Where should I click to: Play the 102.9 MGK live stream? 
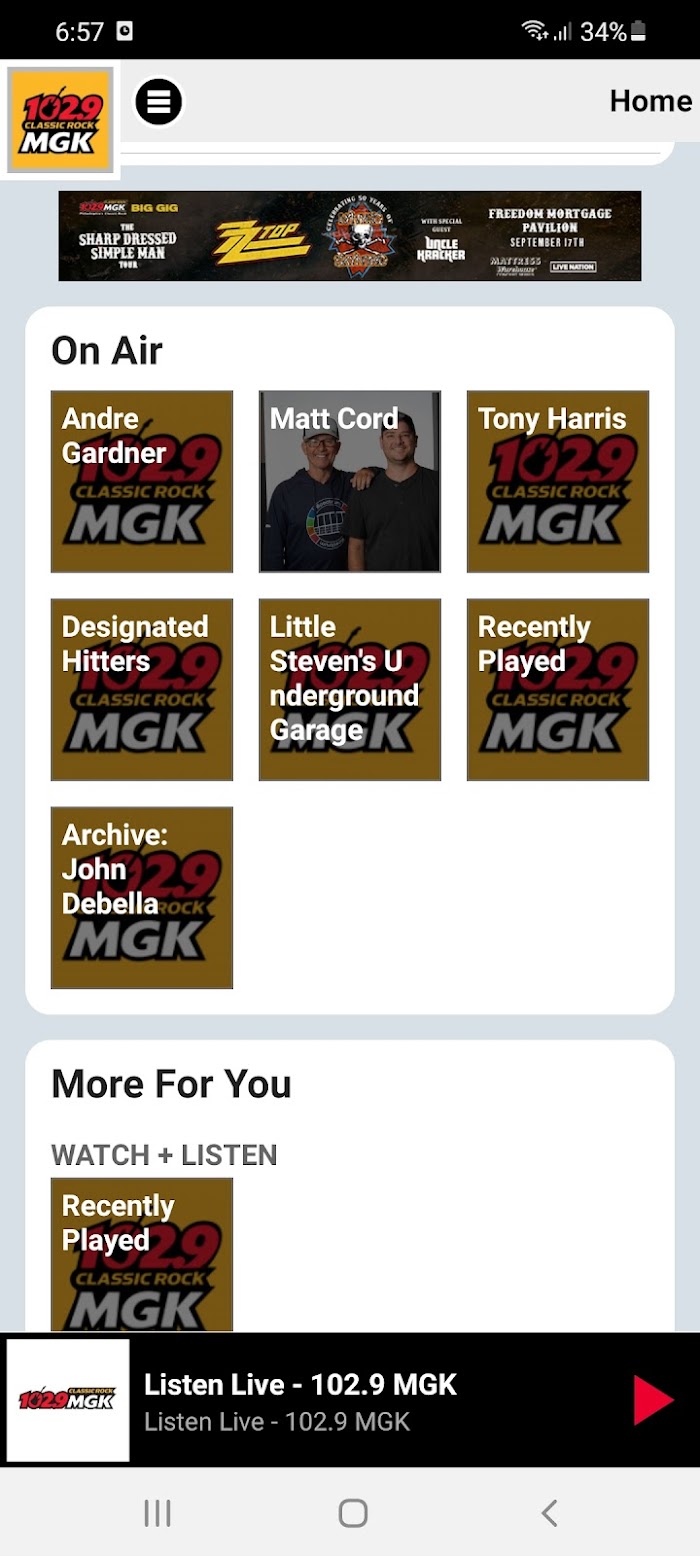coord(653,1399)
